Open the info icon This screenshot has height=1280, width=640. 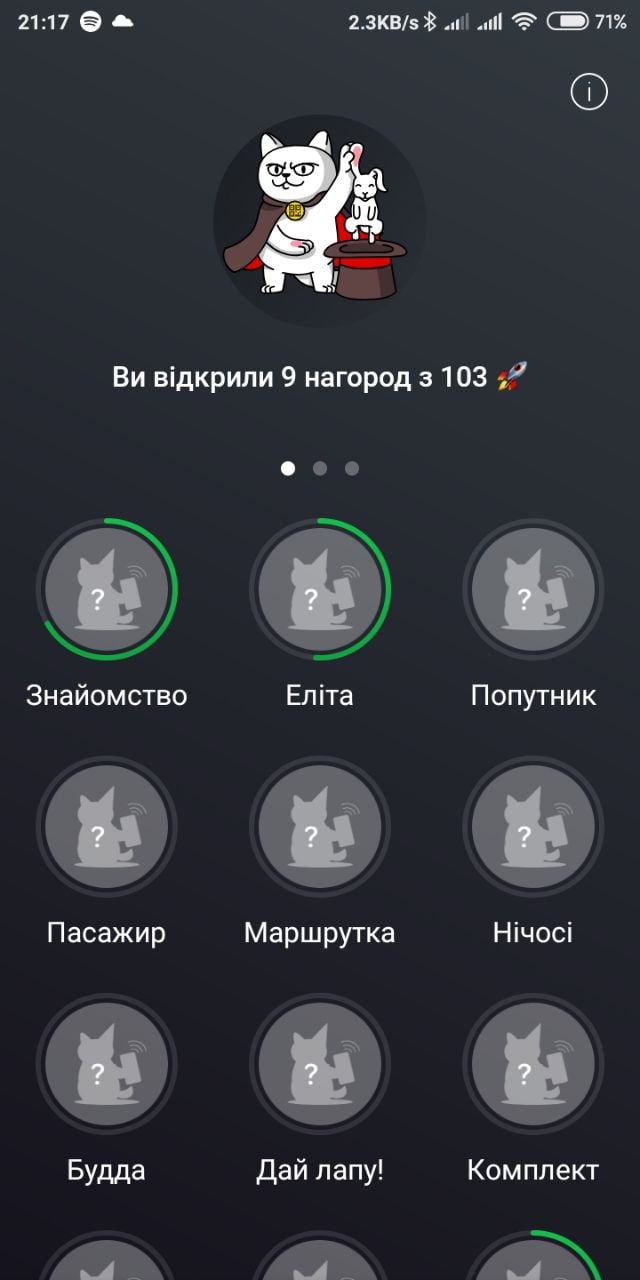tap(589, 92)
